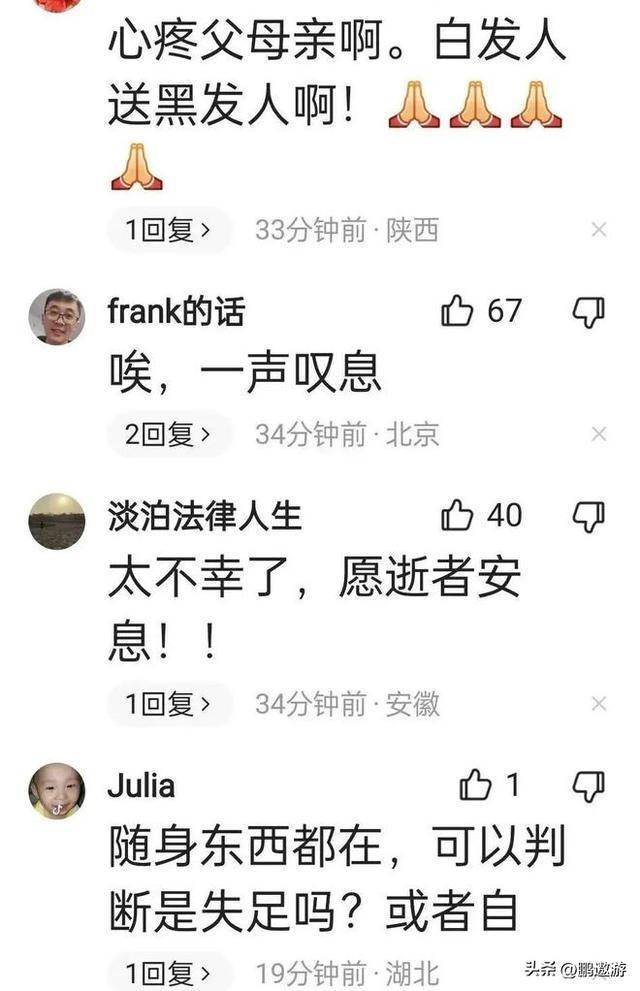Like Julia's comment
The height and width of the screenshot is (991, 640).
(476, 786)
